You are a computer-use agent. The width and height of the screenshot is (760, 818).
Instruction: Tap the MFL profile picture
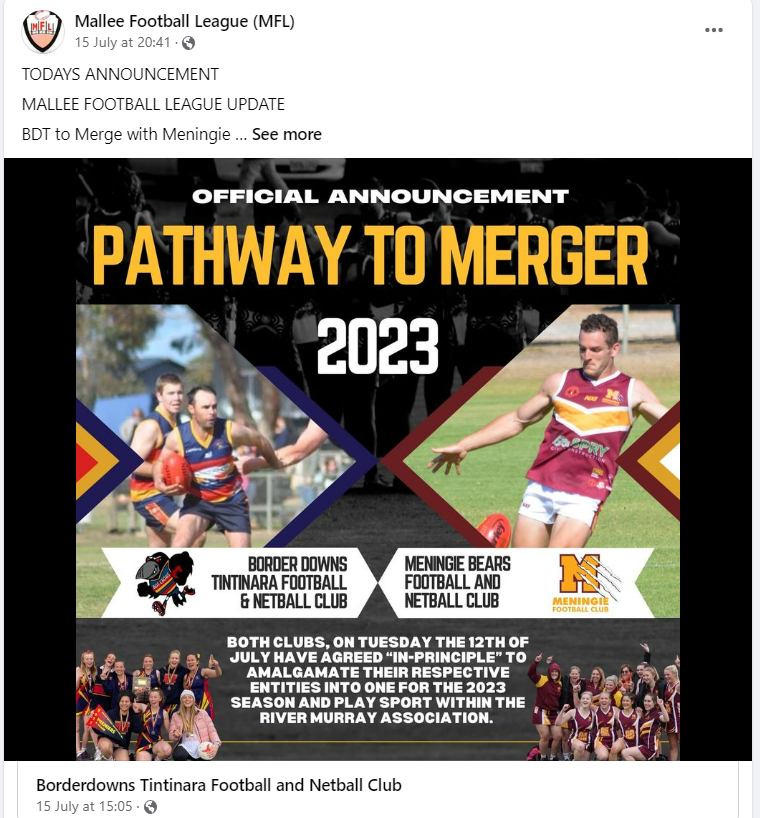(x=42, y=31)
